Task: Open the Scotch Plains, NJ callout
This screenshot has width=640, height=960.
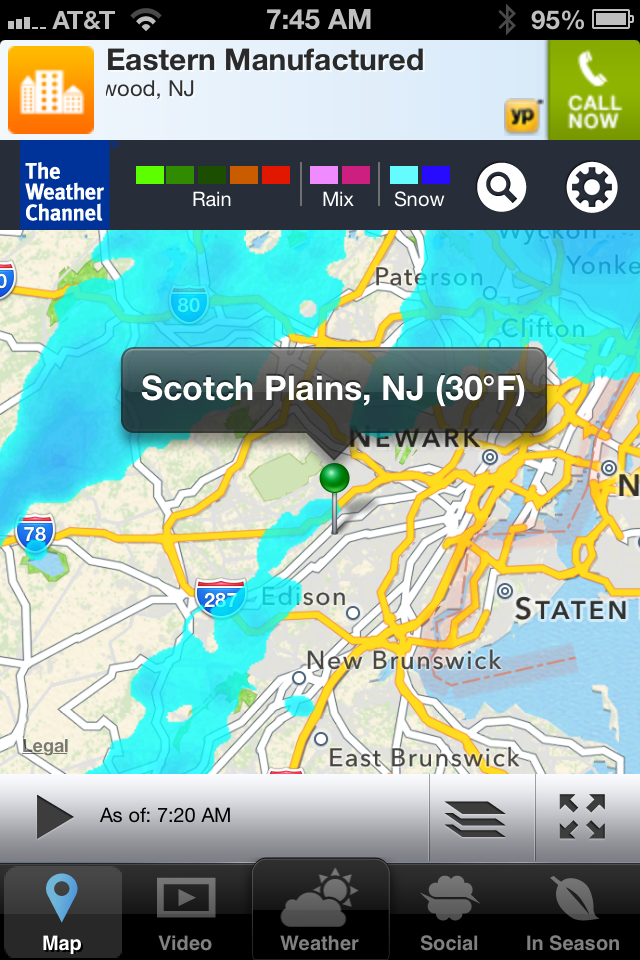Action: [333, 389]
